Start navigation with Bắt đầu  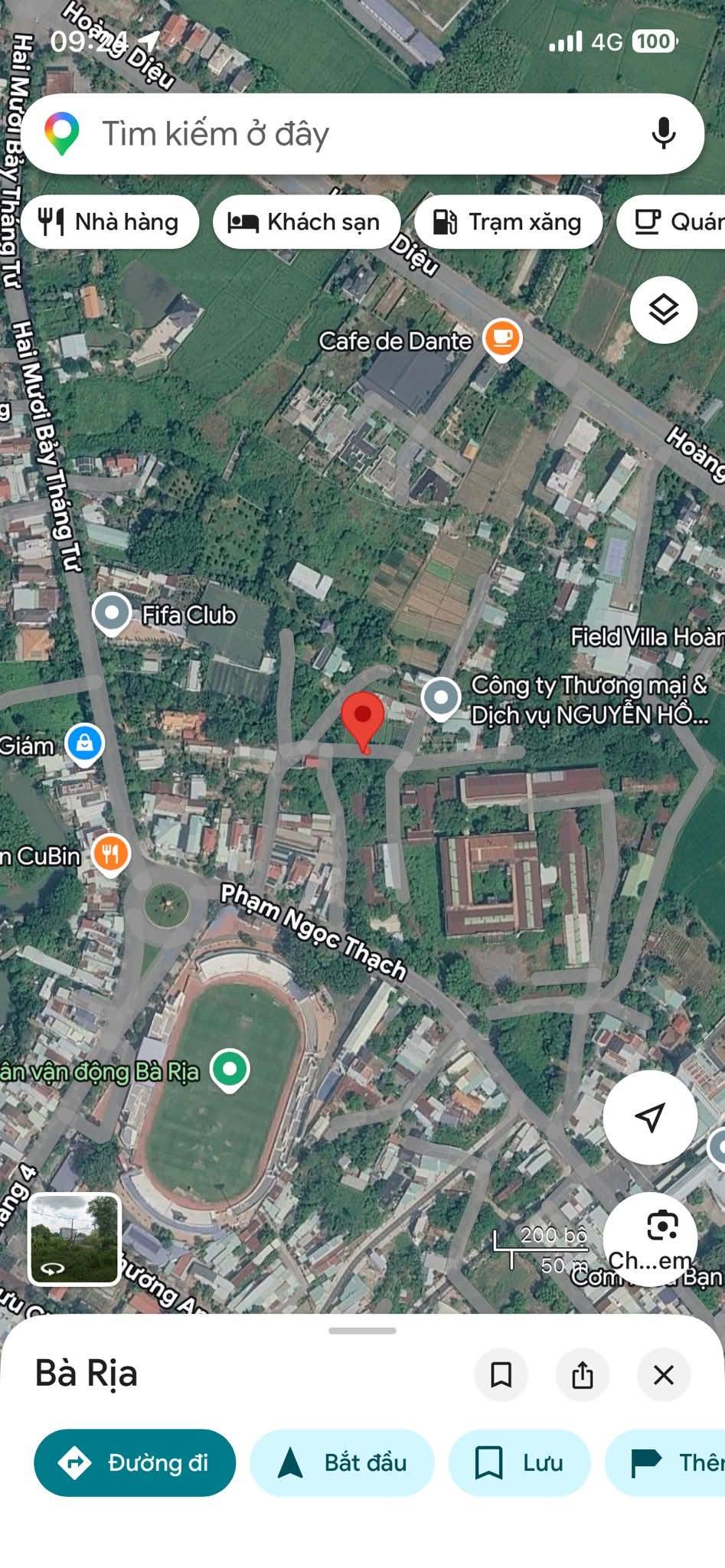(x=341, y=1462)
